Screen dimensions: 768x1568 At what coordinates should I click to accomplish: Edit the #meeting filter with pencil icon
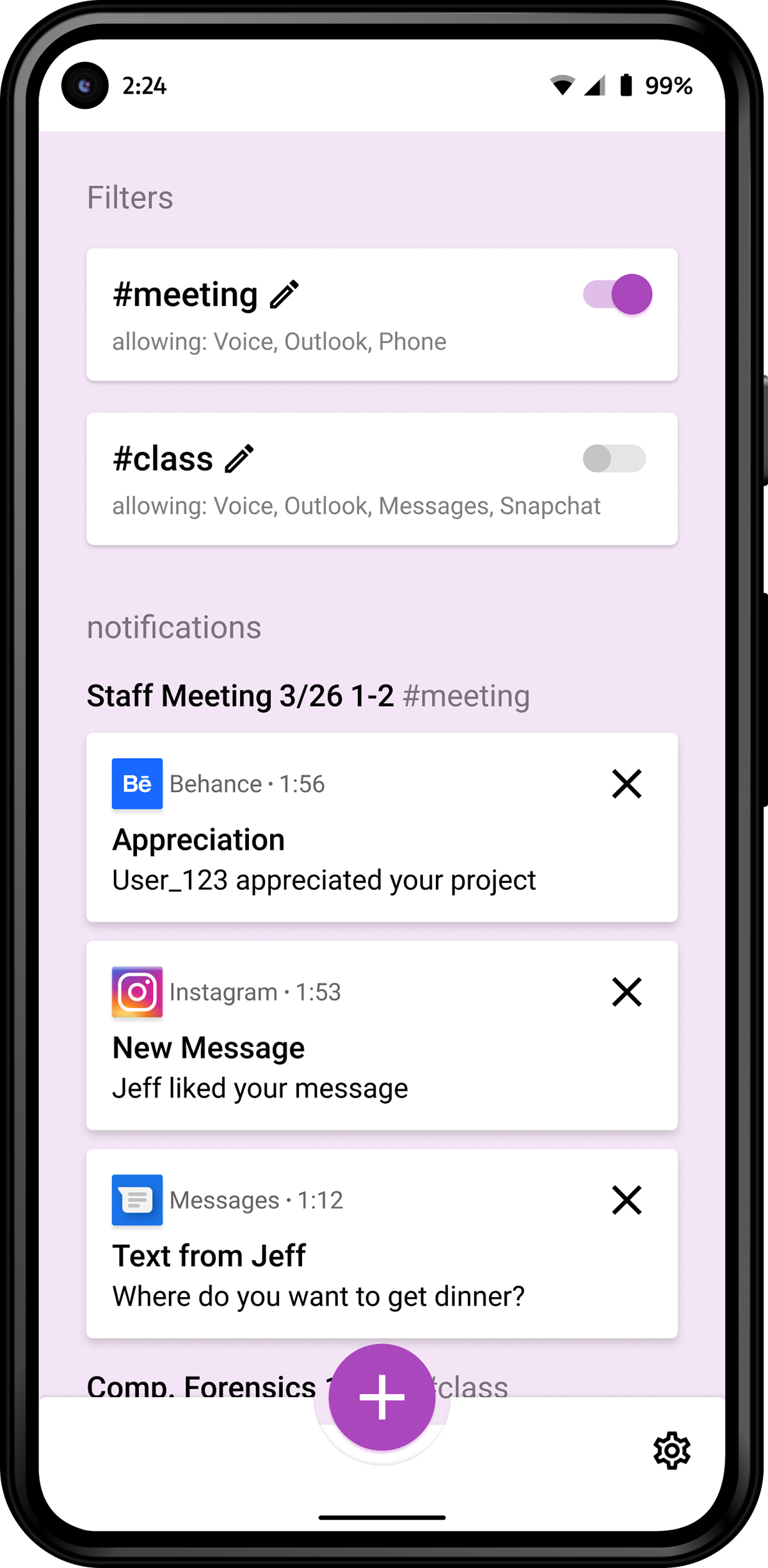click(284, 295)
